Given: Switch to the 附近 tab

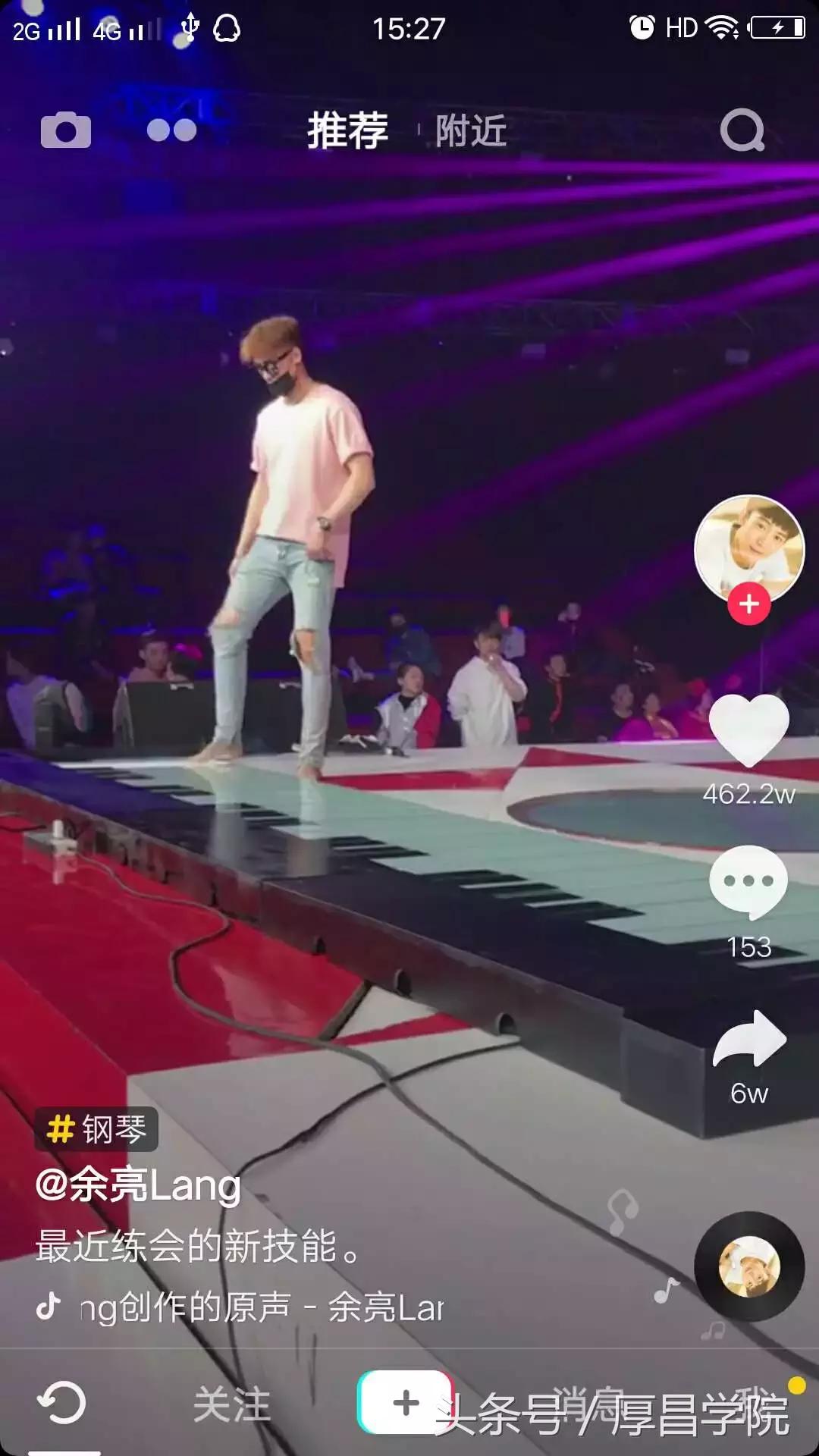Looking at the screenshot, I should pos(470,130).
